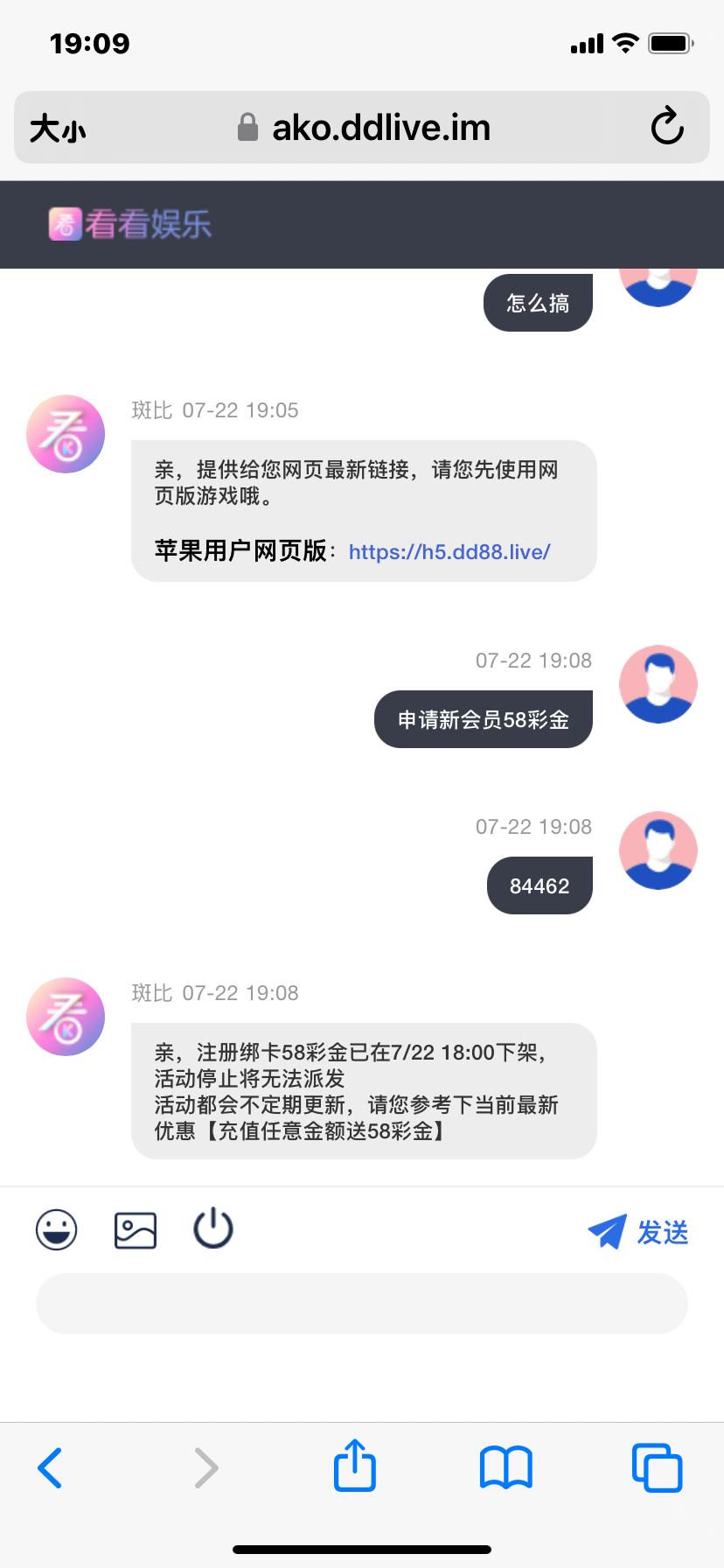
Task: Open the https://h5.dd88.live/ link
Action: [449, 552]
